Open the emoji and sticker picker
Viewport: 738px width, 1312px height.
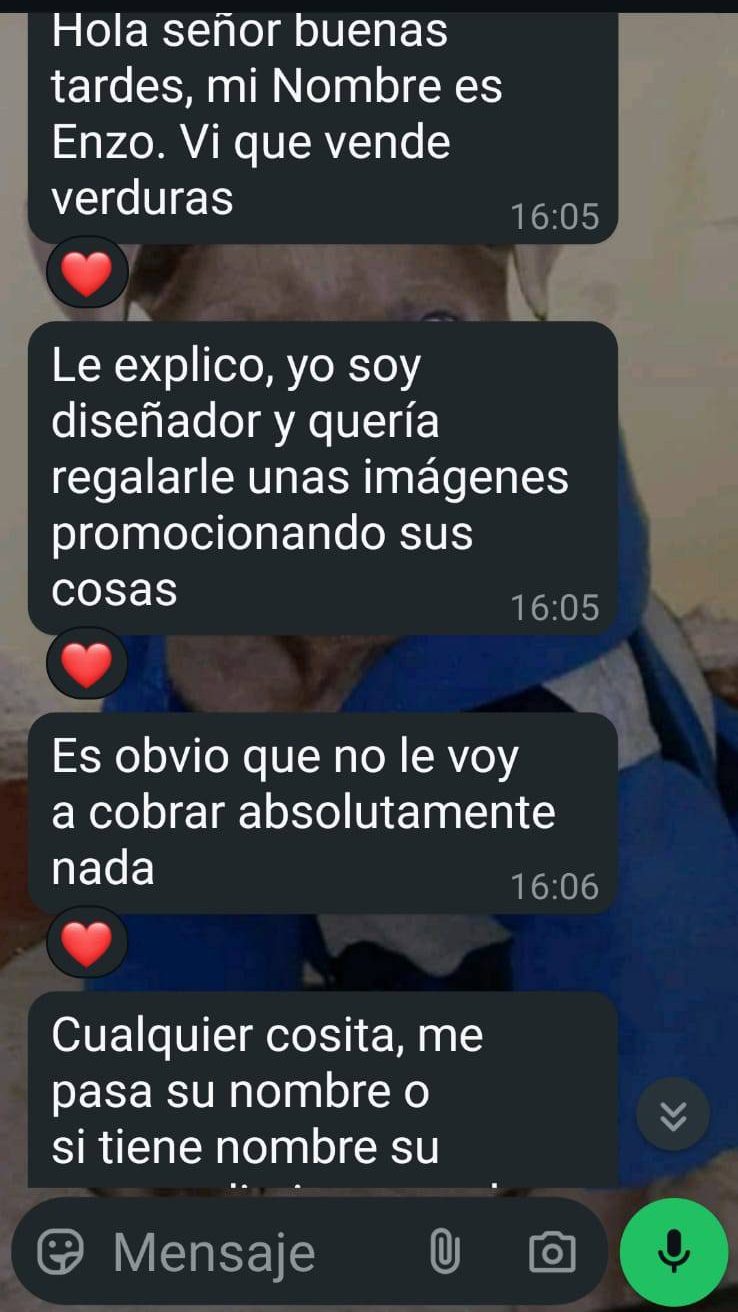(60, 1251)
